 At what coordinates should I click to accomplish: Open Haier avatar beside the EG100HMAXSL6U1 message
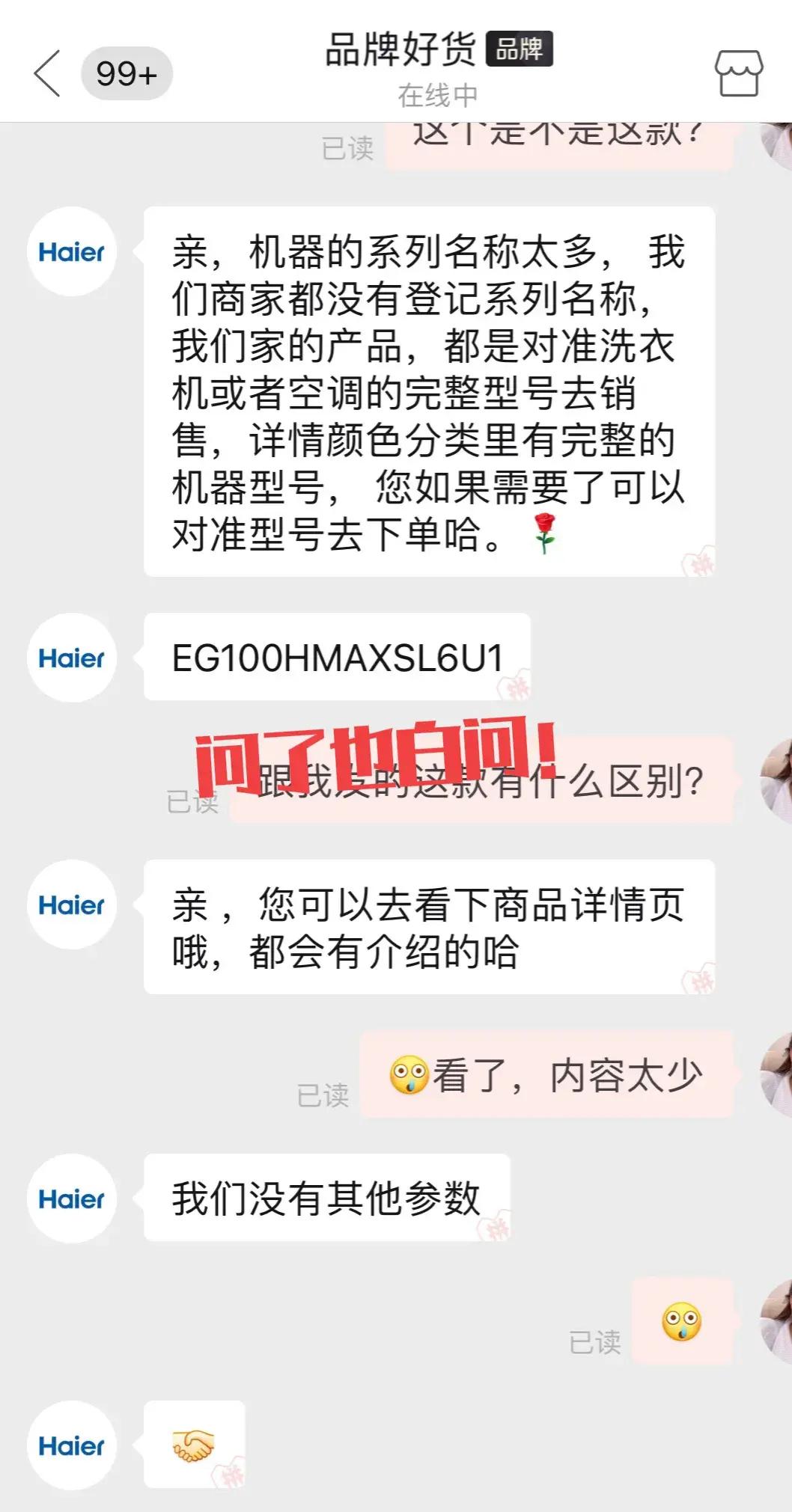[x=72, y=658]
